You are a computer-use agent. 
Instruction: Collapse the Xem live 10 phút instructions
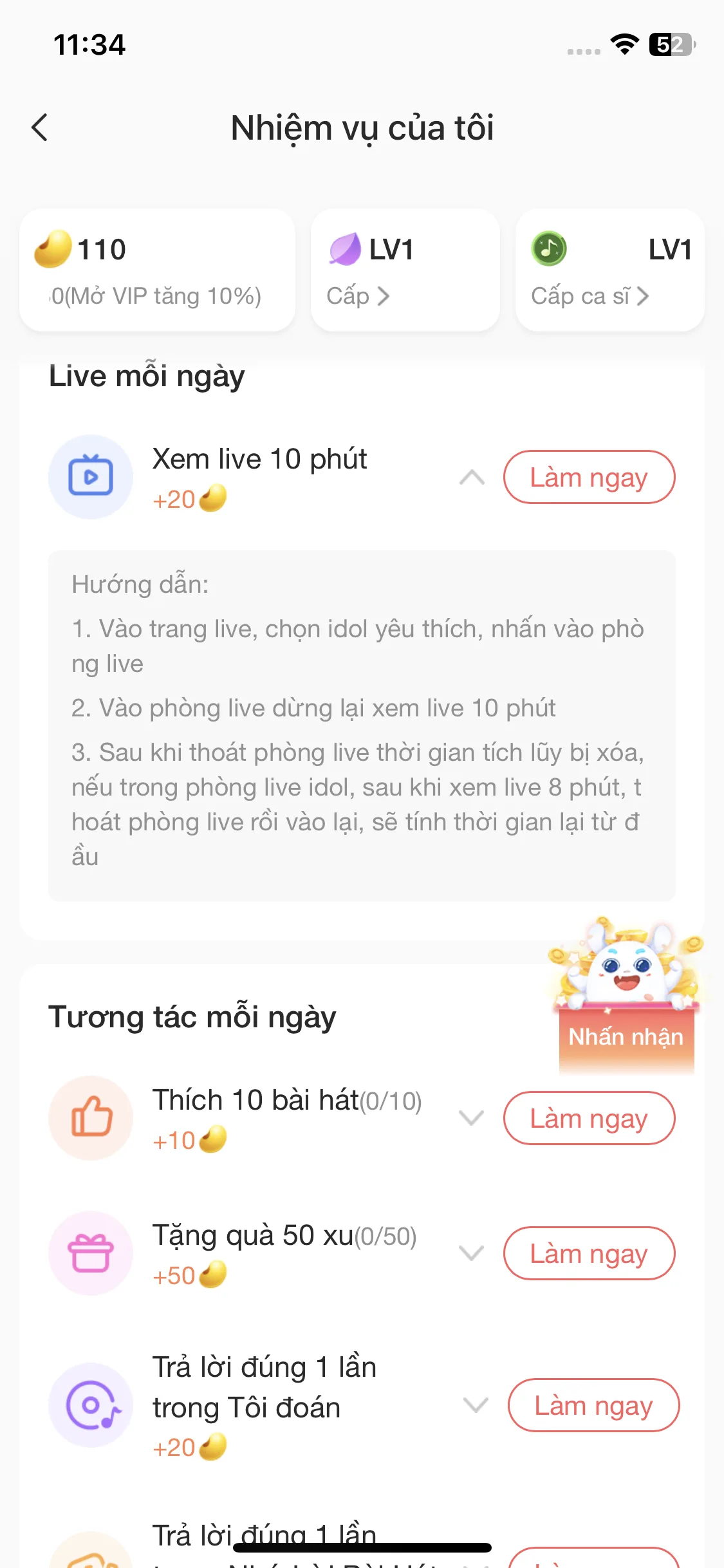pos(472,476)
